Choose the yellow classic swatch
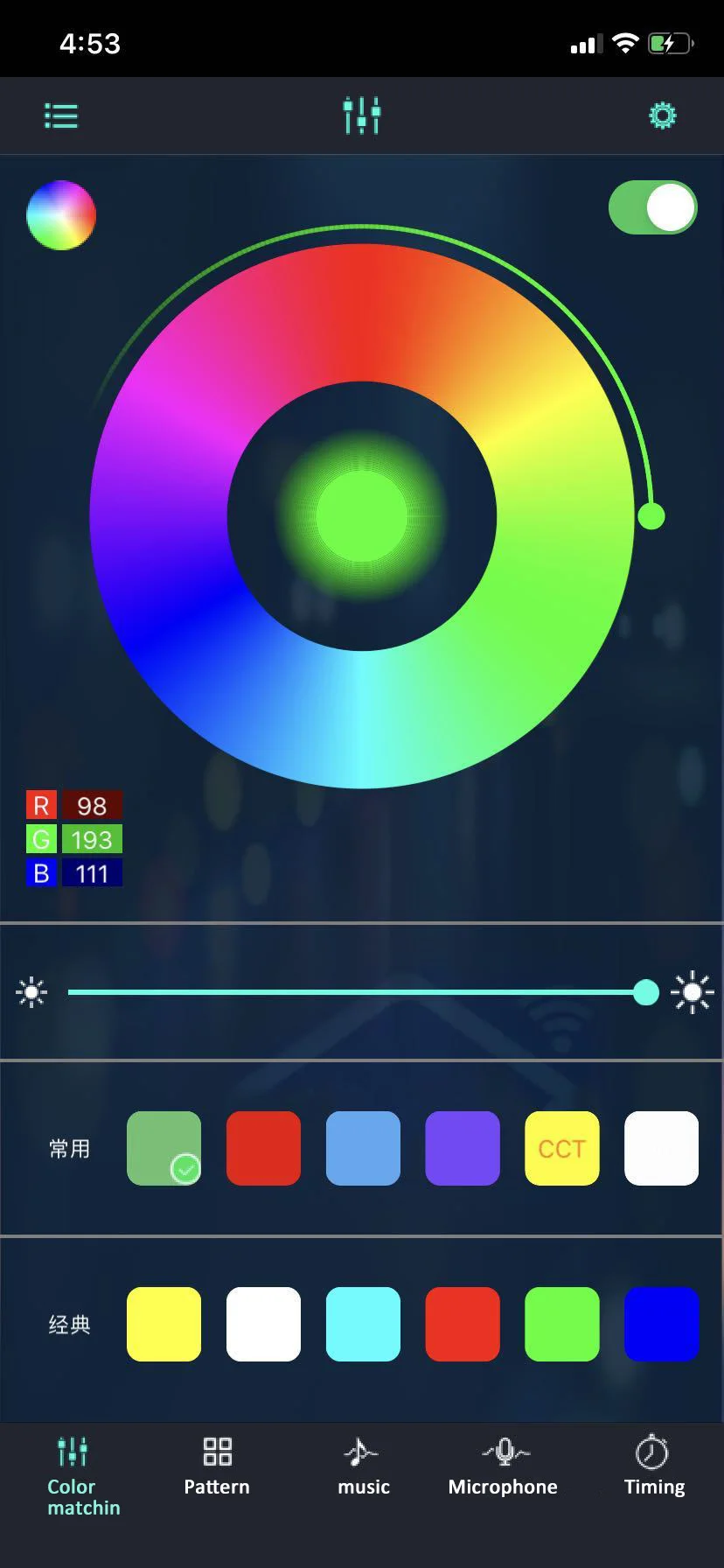Image resolution: width=724 pixels, height=1568 pixels. [x=164, y=1324]
